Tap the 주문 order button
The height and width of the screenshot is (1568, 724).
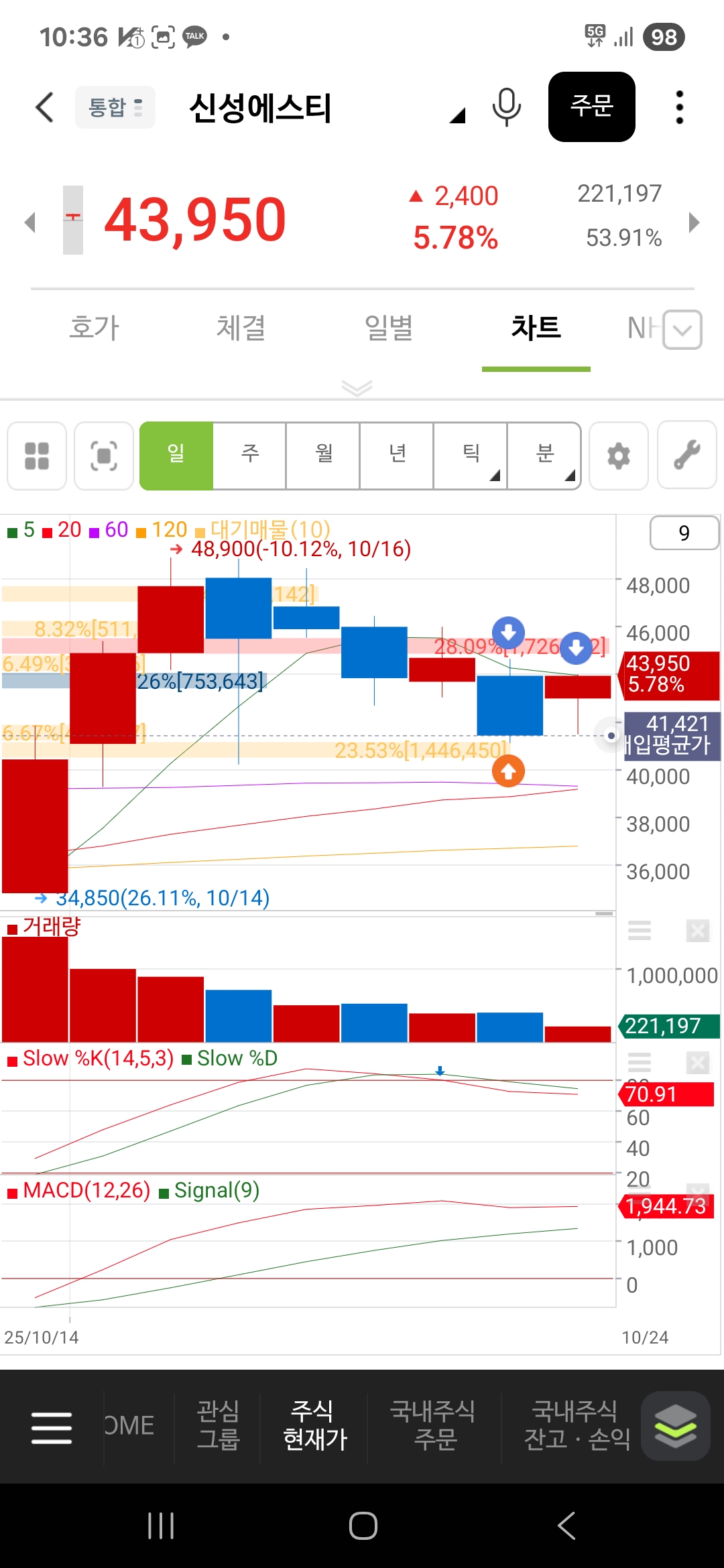click(591, 107)
